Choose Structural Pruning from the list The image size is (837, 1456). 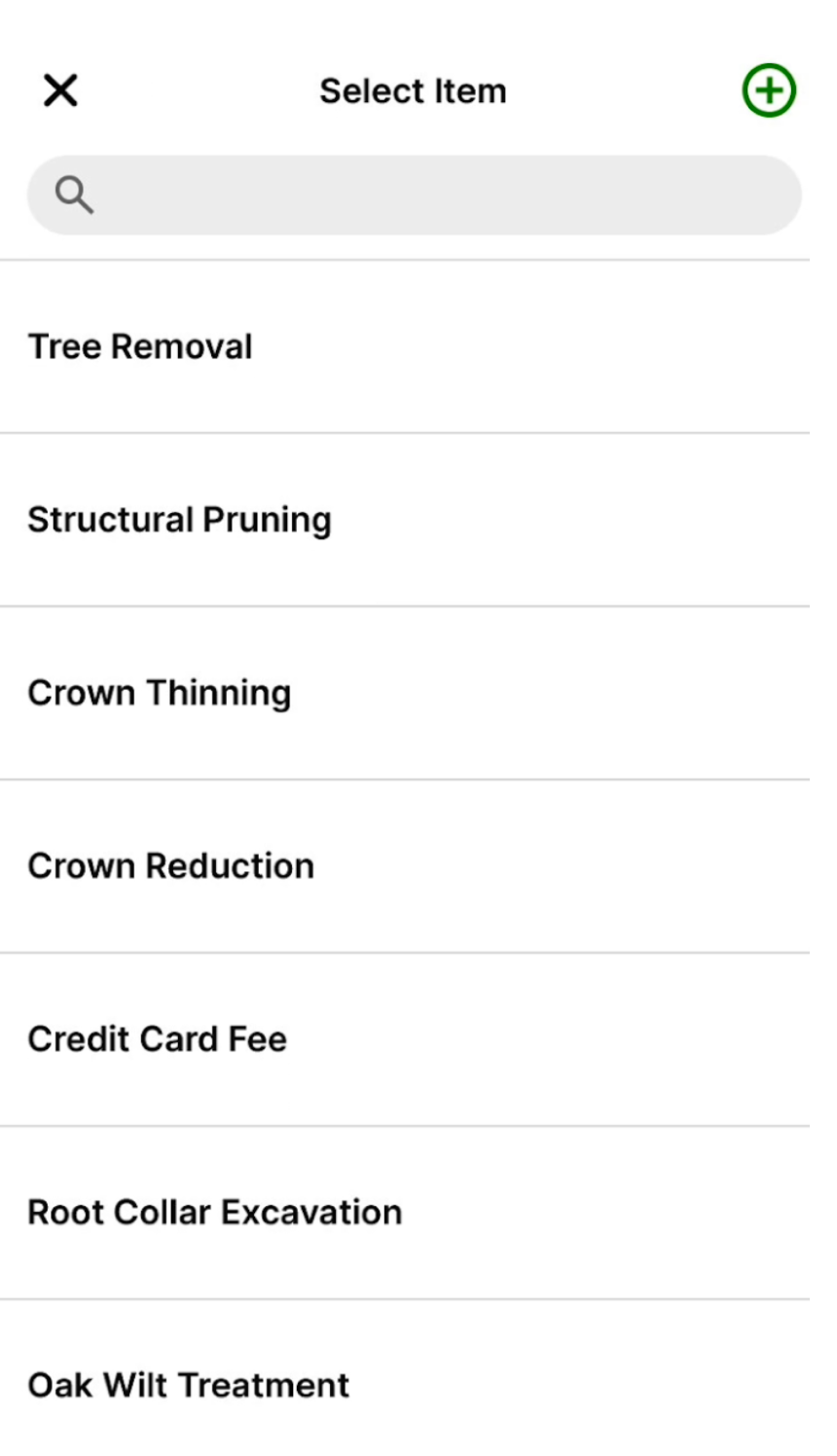click(x=180, y=520)
